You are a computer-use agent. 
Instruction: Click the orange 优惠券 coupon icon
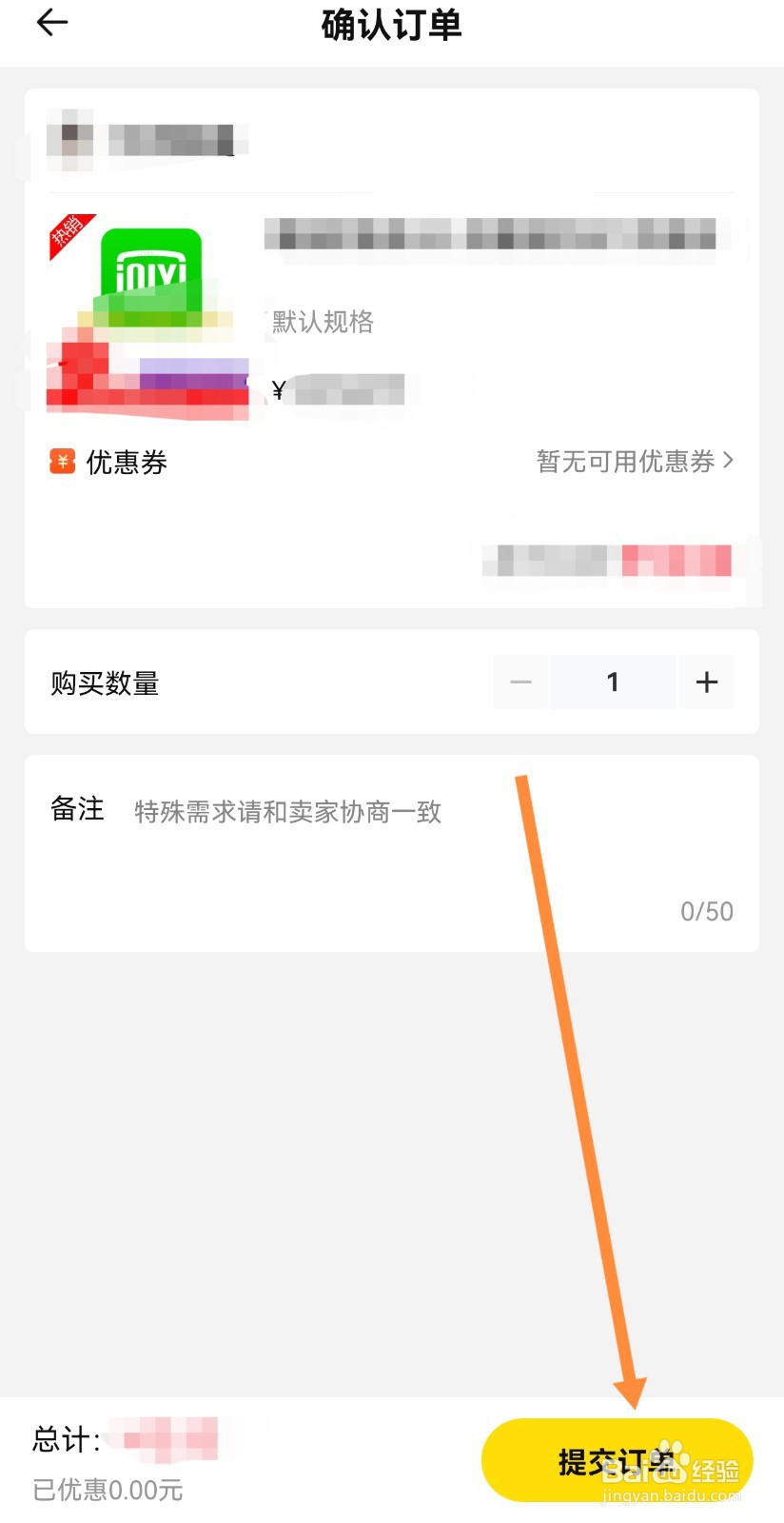click(x=60, y=461)
